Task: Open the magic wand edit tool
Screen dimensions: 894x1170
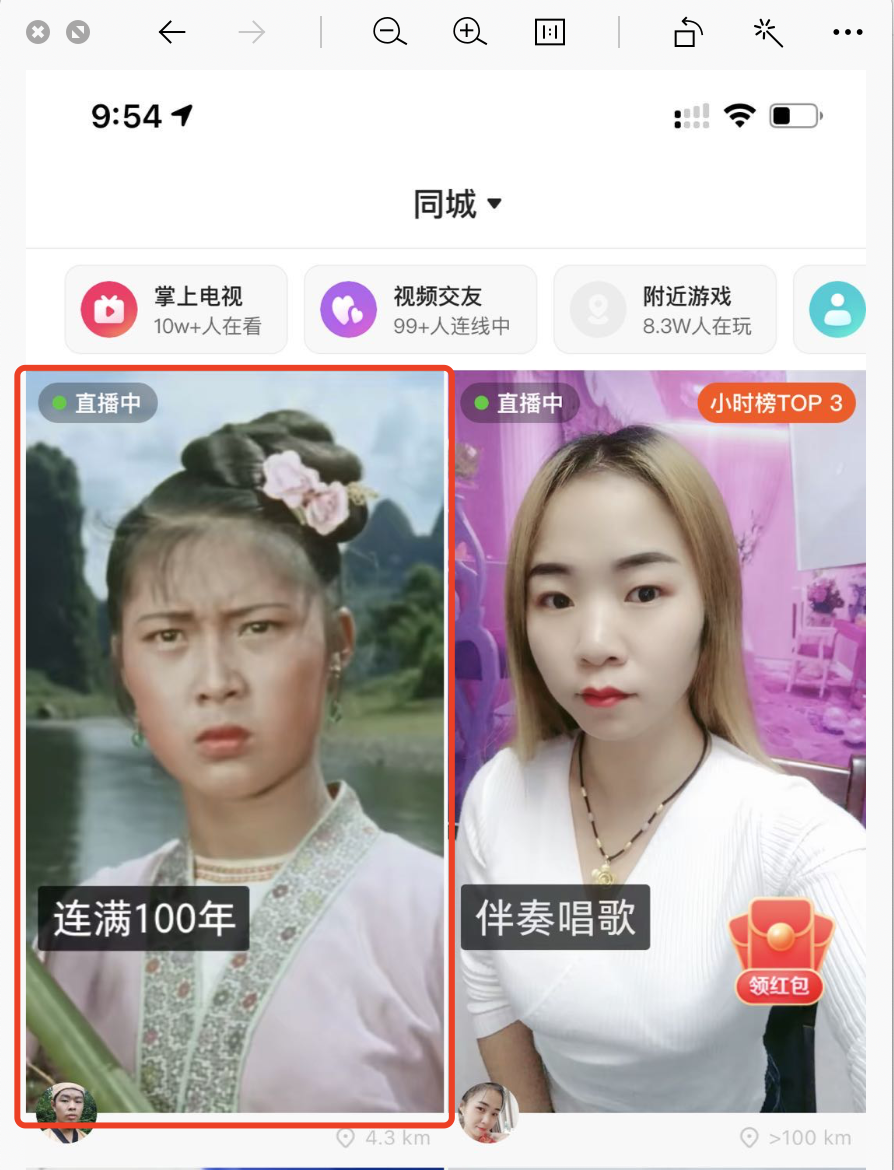Action: pyautogui.click(x=767, y=32)
